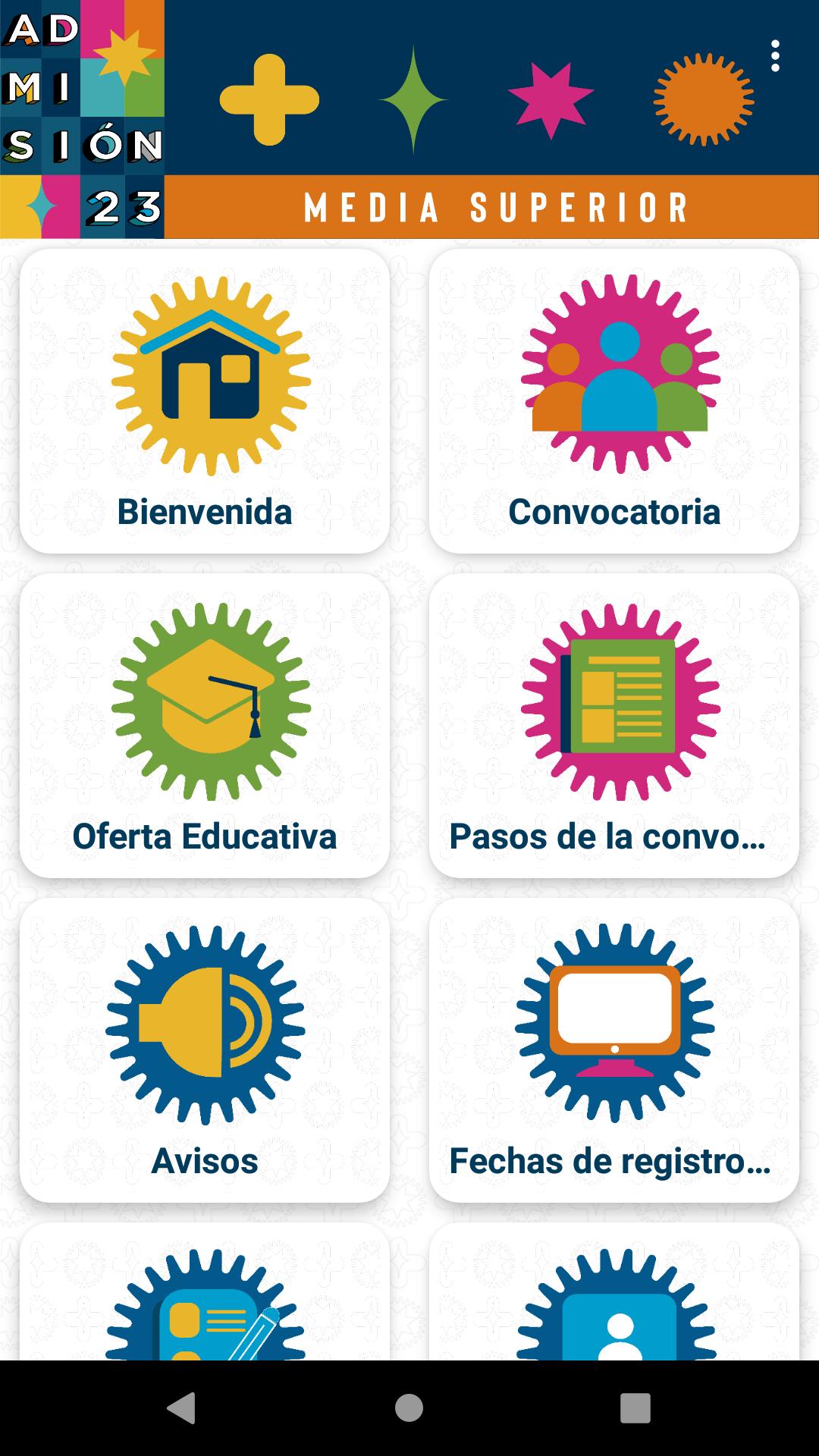The image size is (819, 1456).
Task: View the Avisos card
Action: 205,1050
